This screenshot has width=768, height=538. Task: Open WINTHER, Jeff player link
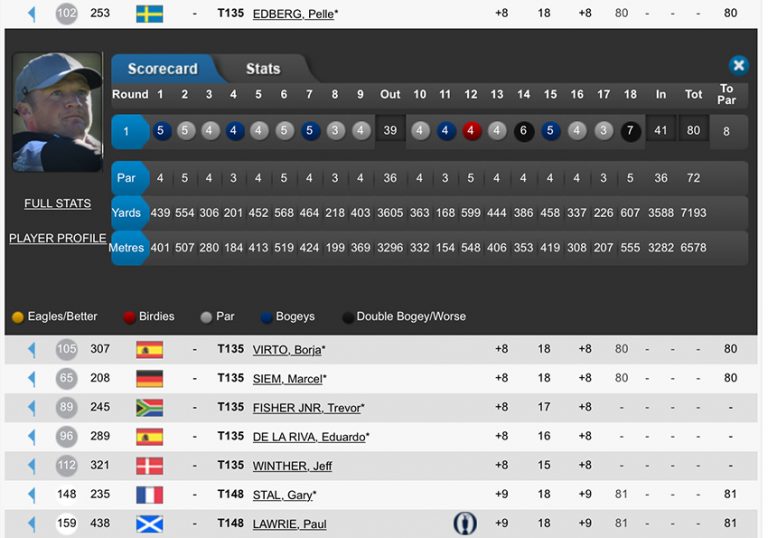coord(292,466)
